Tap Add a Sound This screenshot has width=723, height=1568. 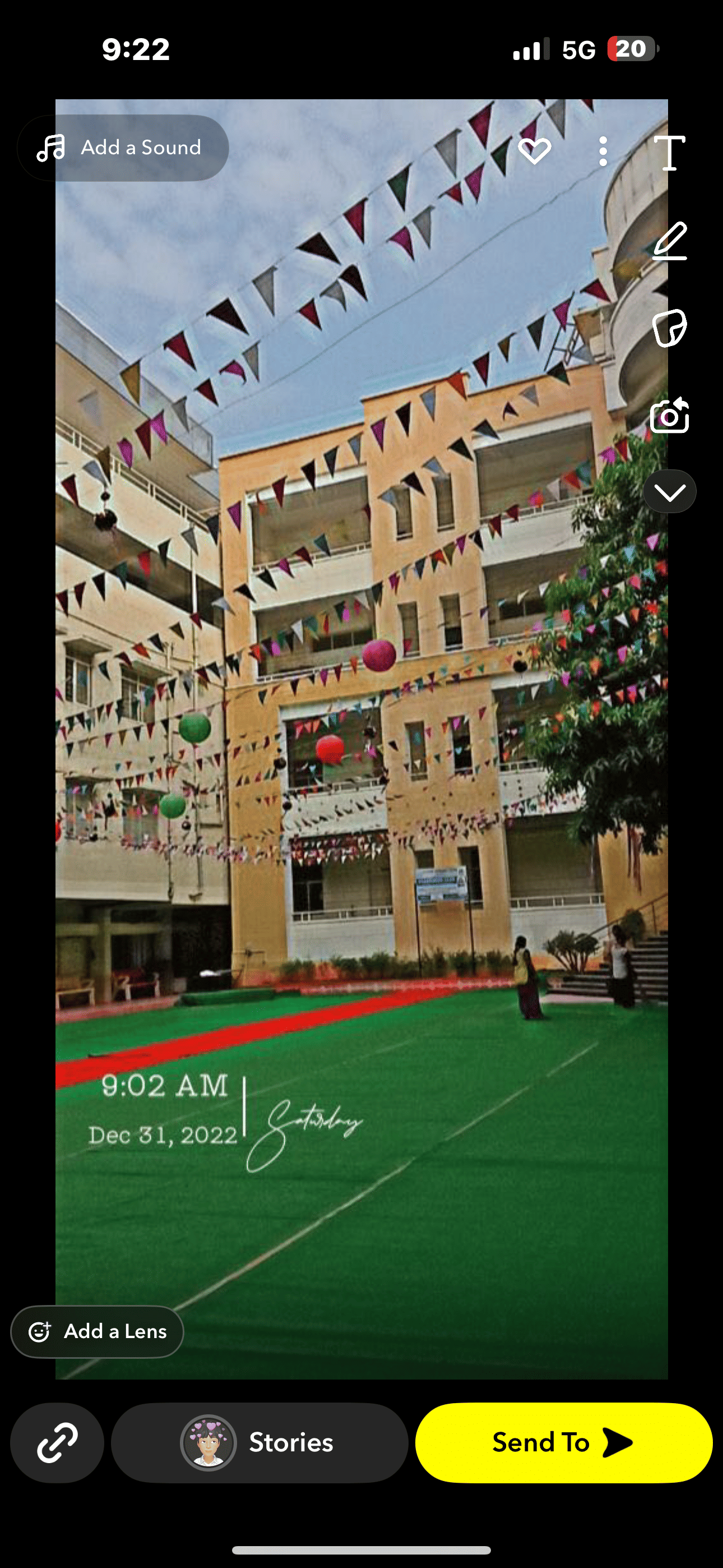point(123,148)
